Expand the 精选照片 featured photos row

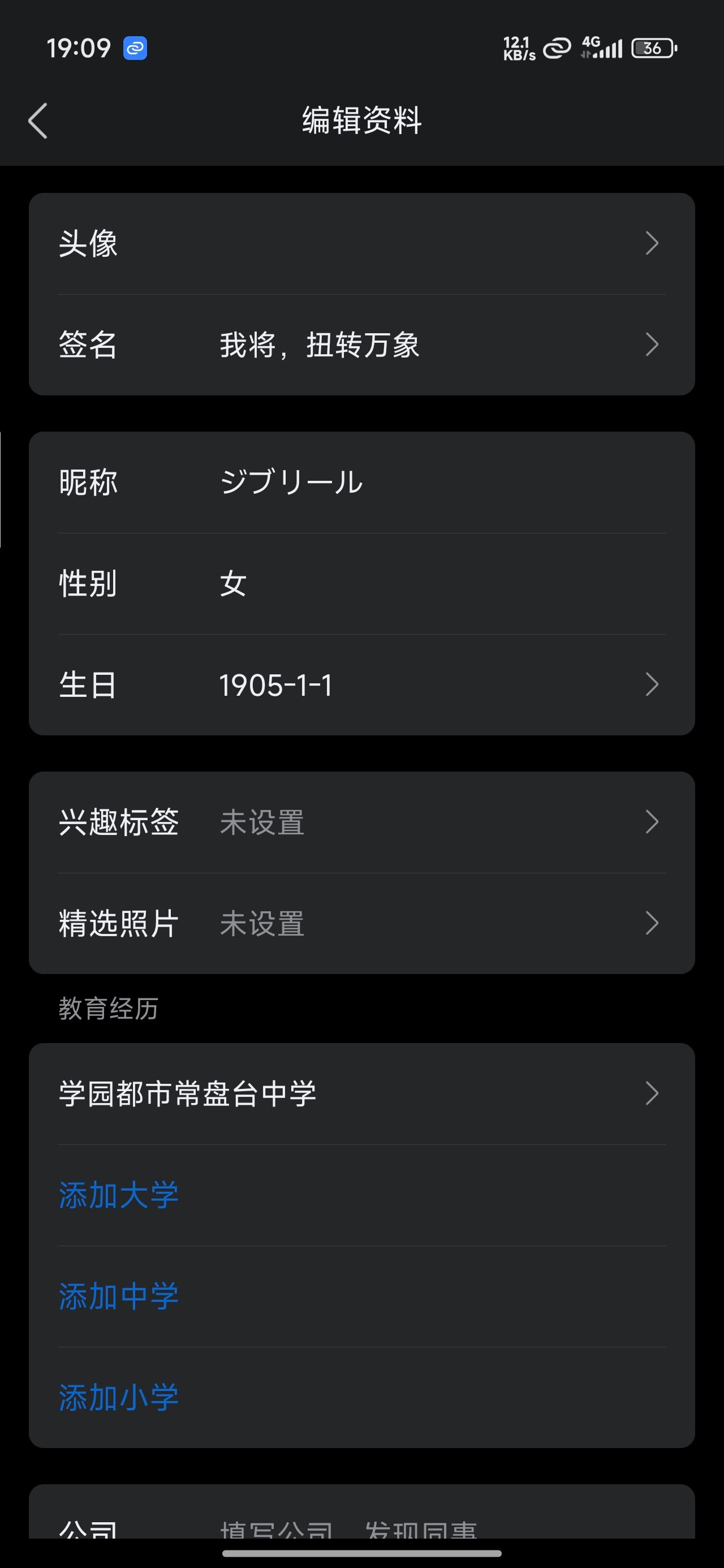tap(361, 924)
